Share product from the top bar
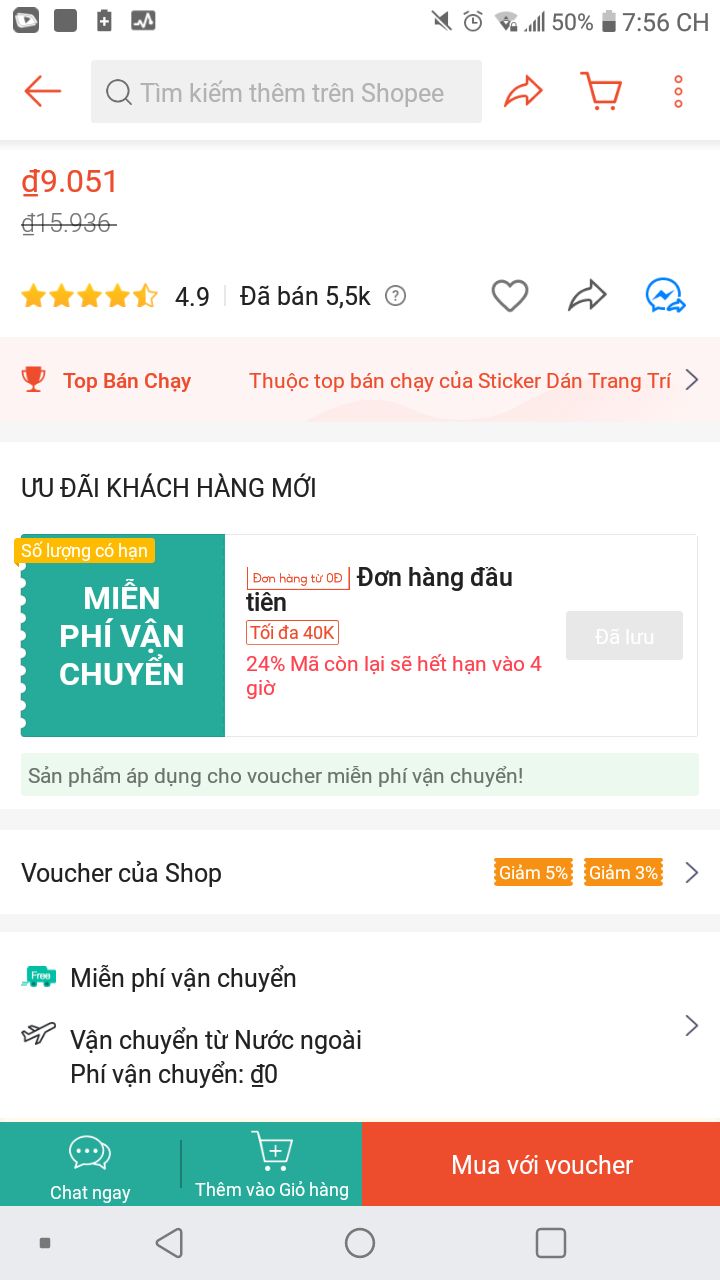Viewport: 720px width, 1280px height. tap(523, 92)
